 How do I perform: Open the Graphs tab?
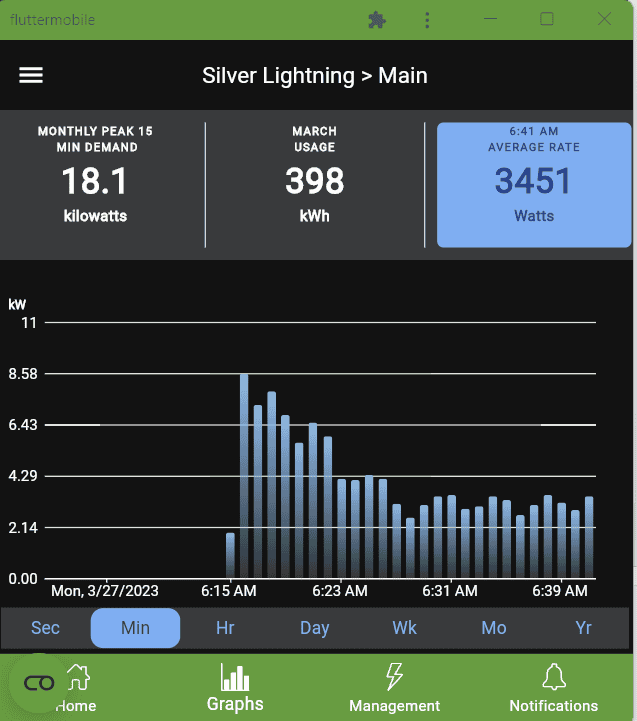pos(235,688)
